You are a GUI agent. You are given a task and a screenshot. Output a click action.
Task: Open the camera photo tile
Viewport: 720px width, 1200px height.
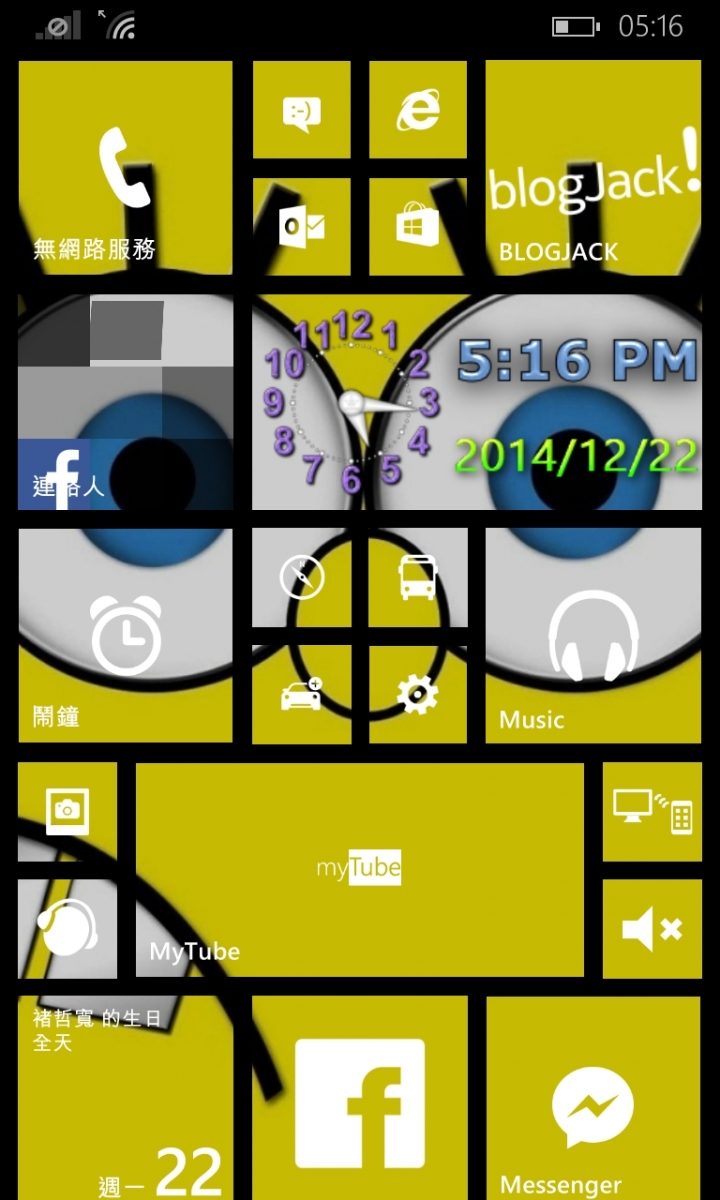point(67,811)
